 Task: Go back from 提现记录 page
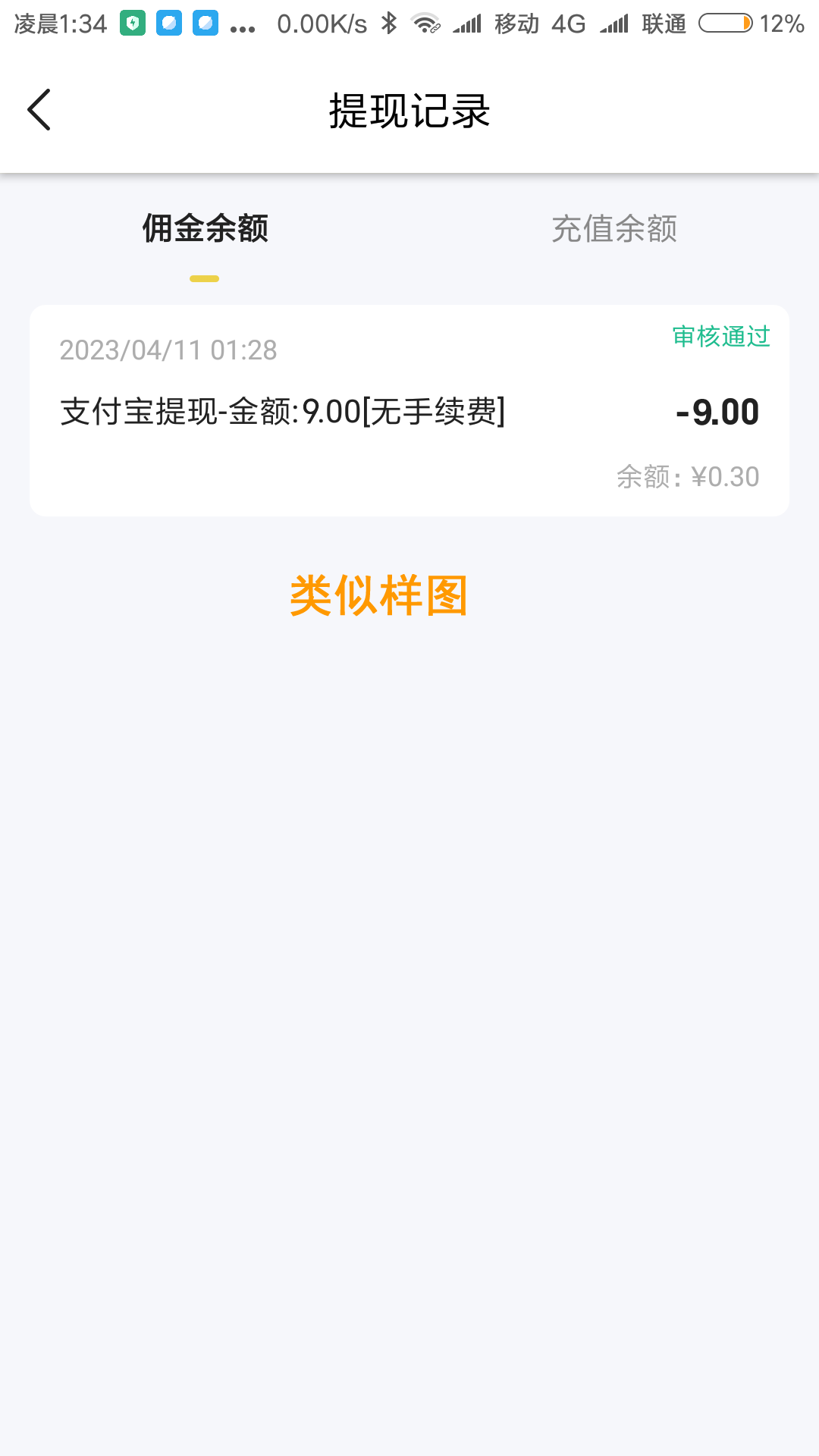coord(39,110)
